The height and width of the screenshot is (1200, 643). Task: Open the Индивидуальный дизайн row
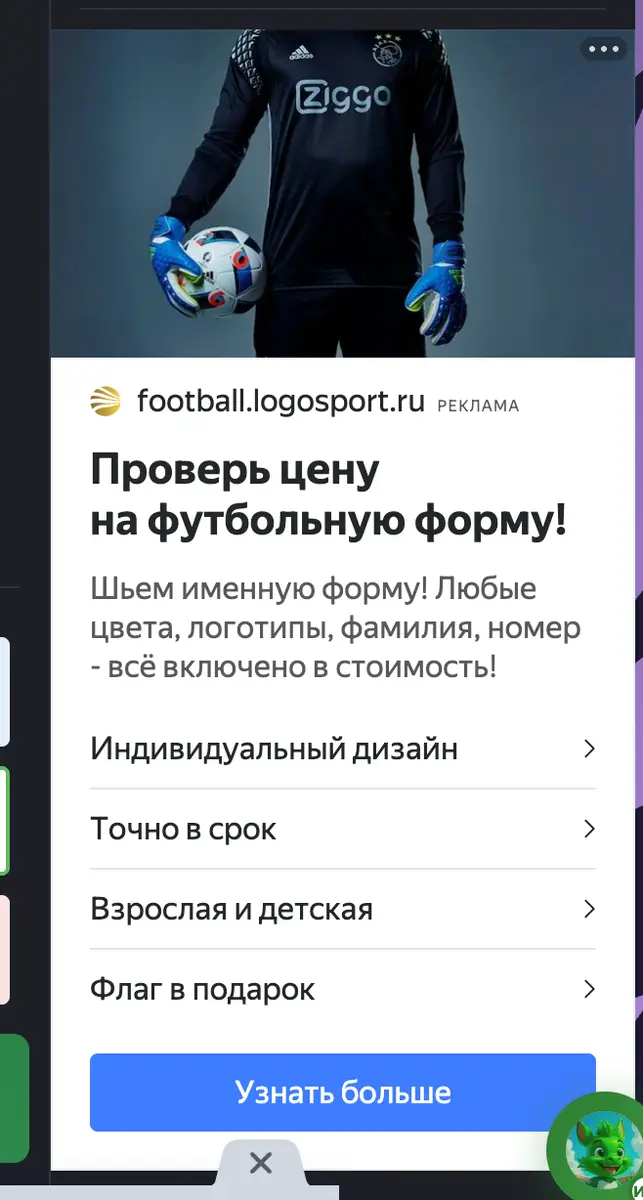(343, 748)
